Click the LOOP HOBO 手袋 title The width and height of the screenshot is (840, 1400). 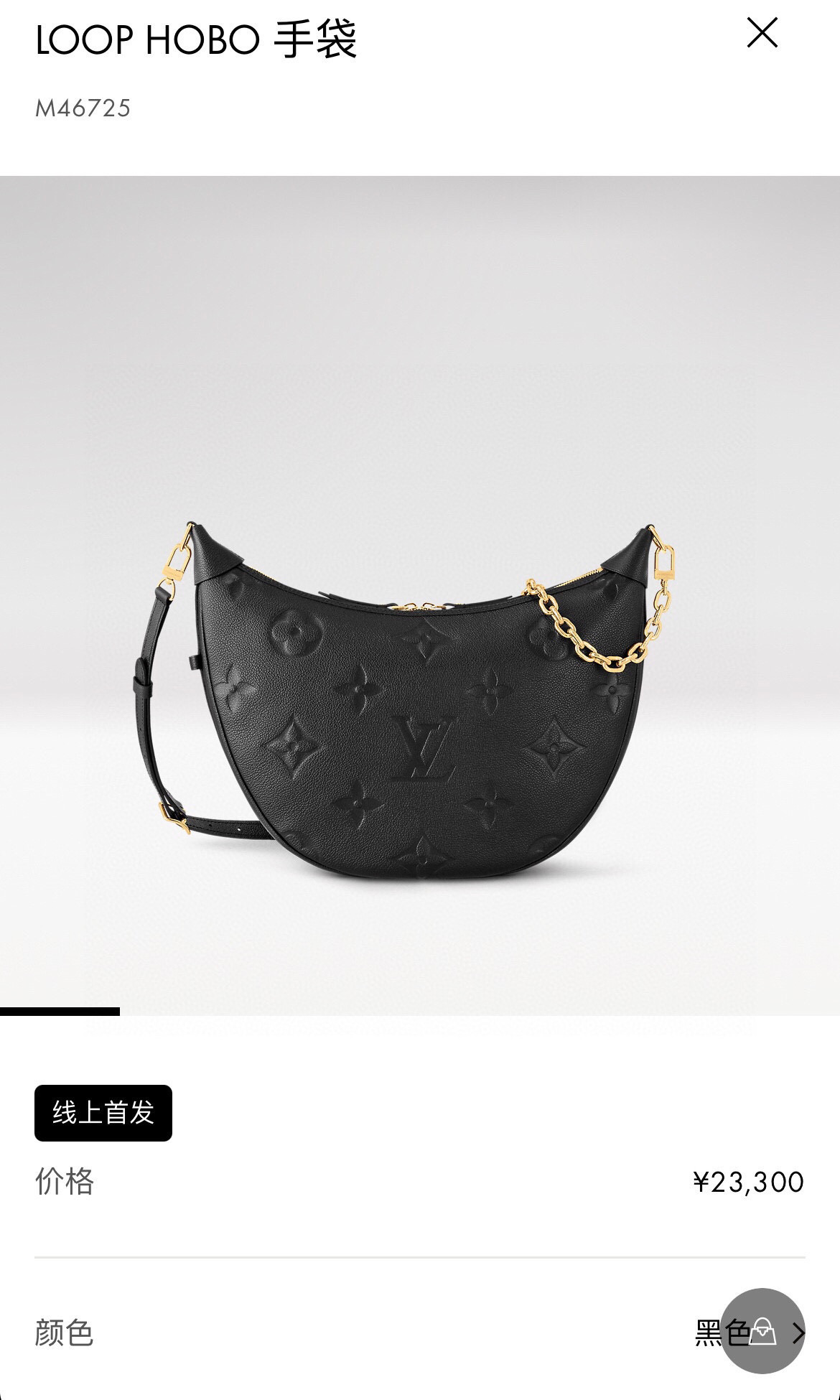pyautogui.click(x=194, y=39)
